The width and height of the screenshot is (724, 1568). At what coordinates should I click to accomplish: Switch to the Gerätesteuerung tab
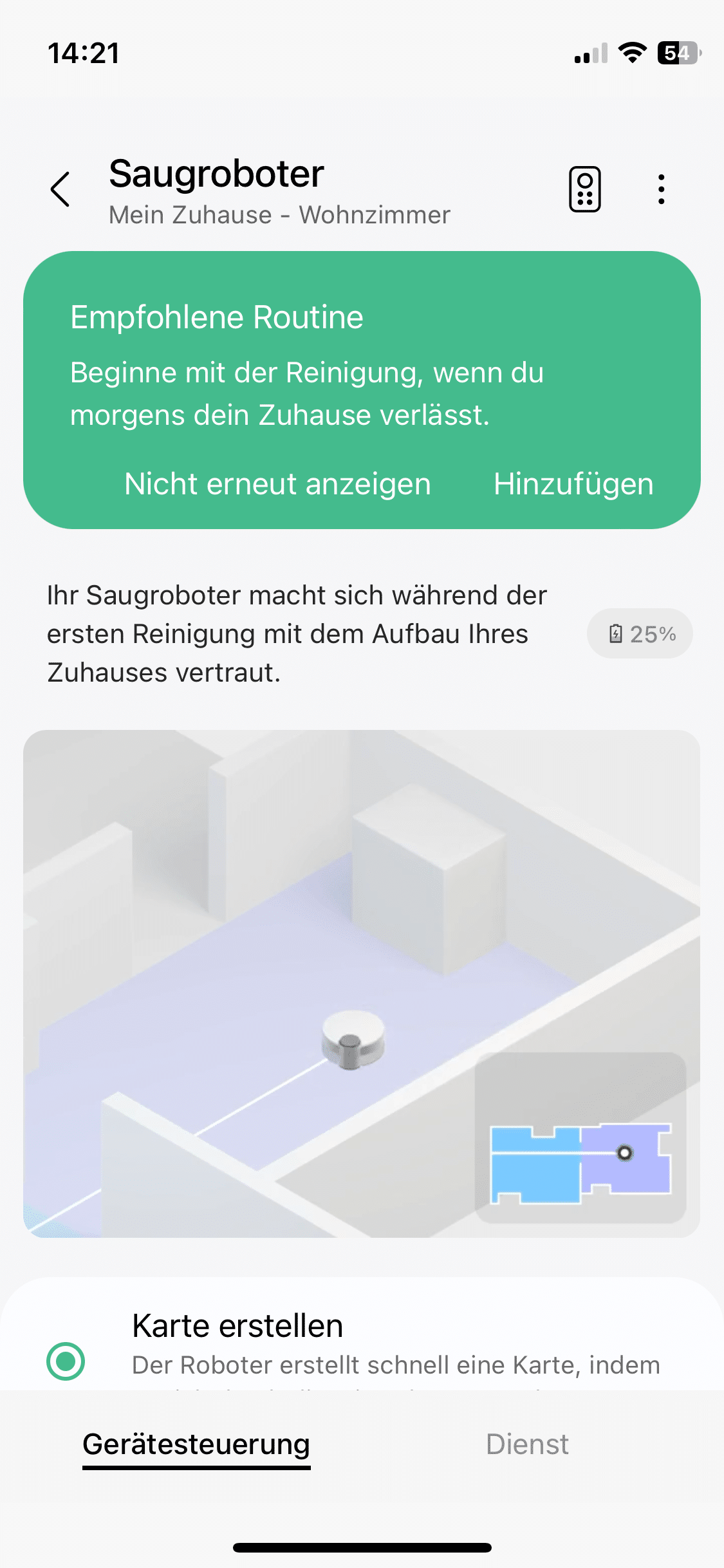(196, 1444)
